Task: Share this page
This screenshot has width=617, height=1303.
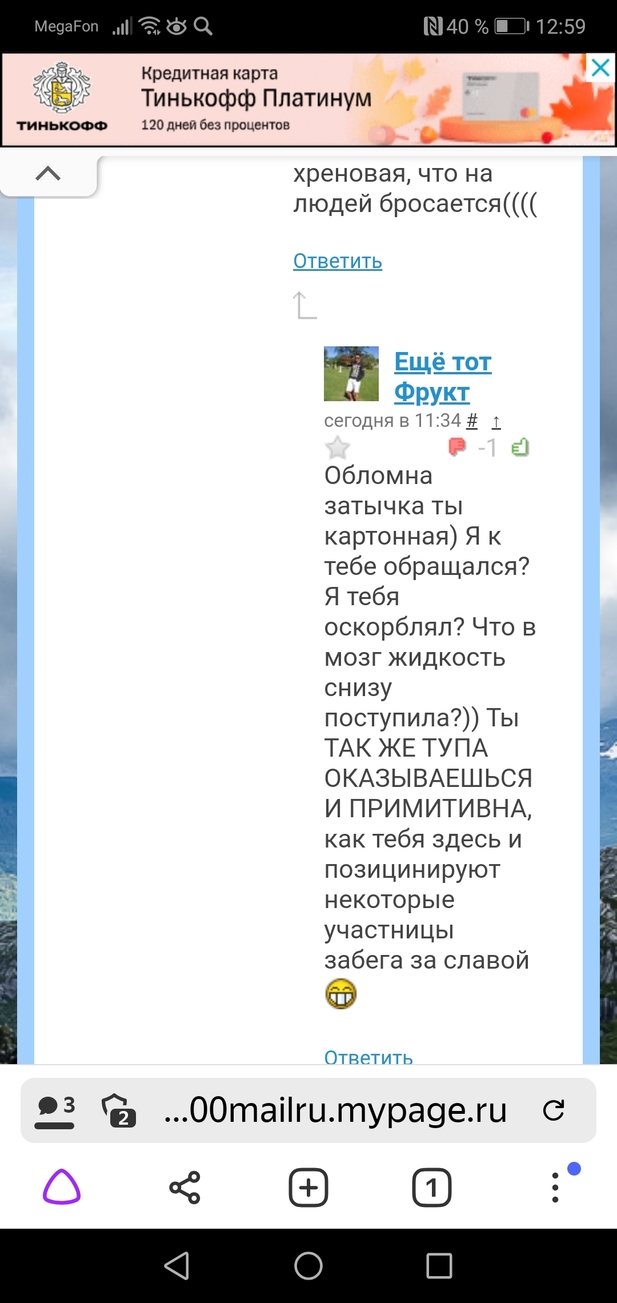Action: click(185, 1188)
